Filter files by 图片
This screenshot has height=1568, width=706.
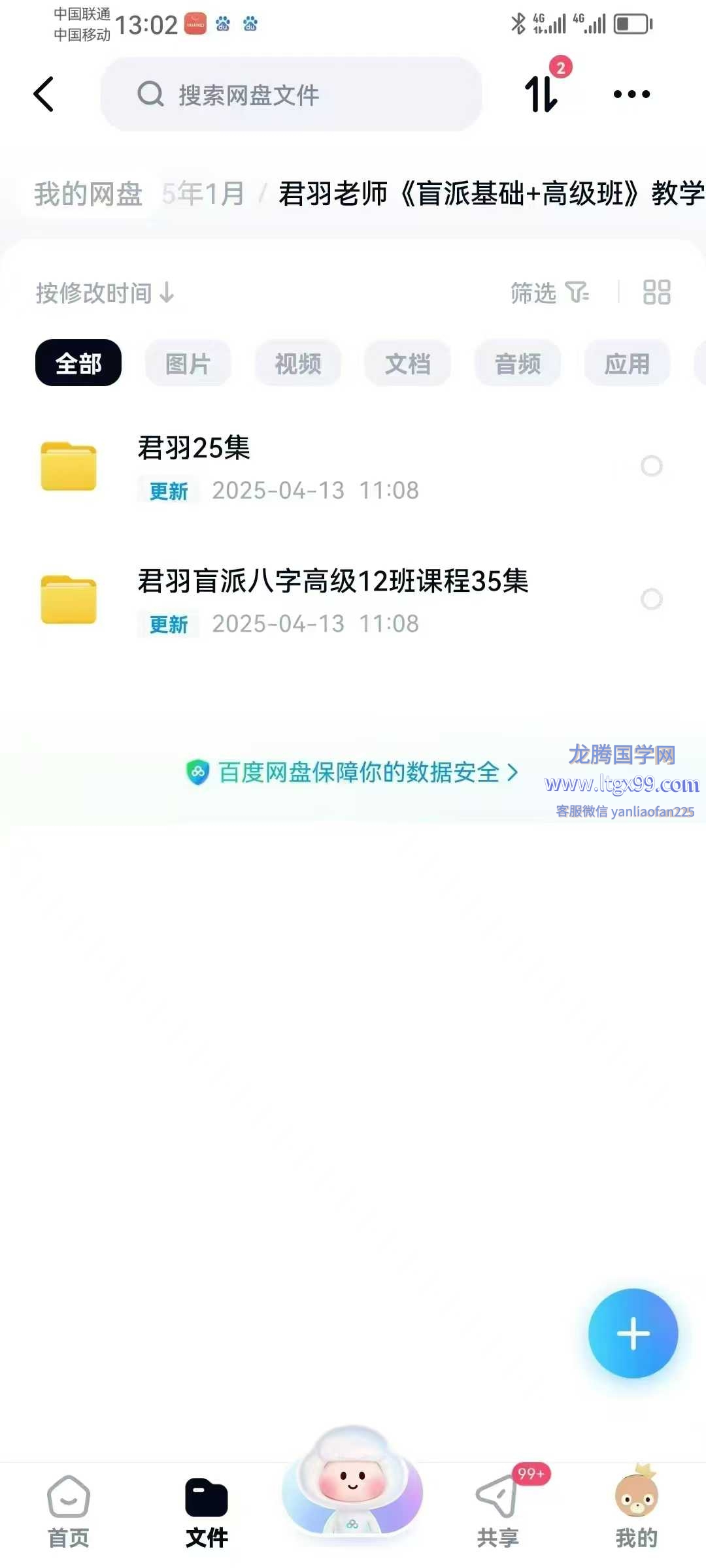(188, 363)
